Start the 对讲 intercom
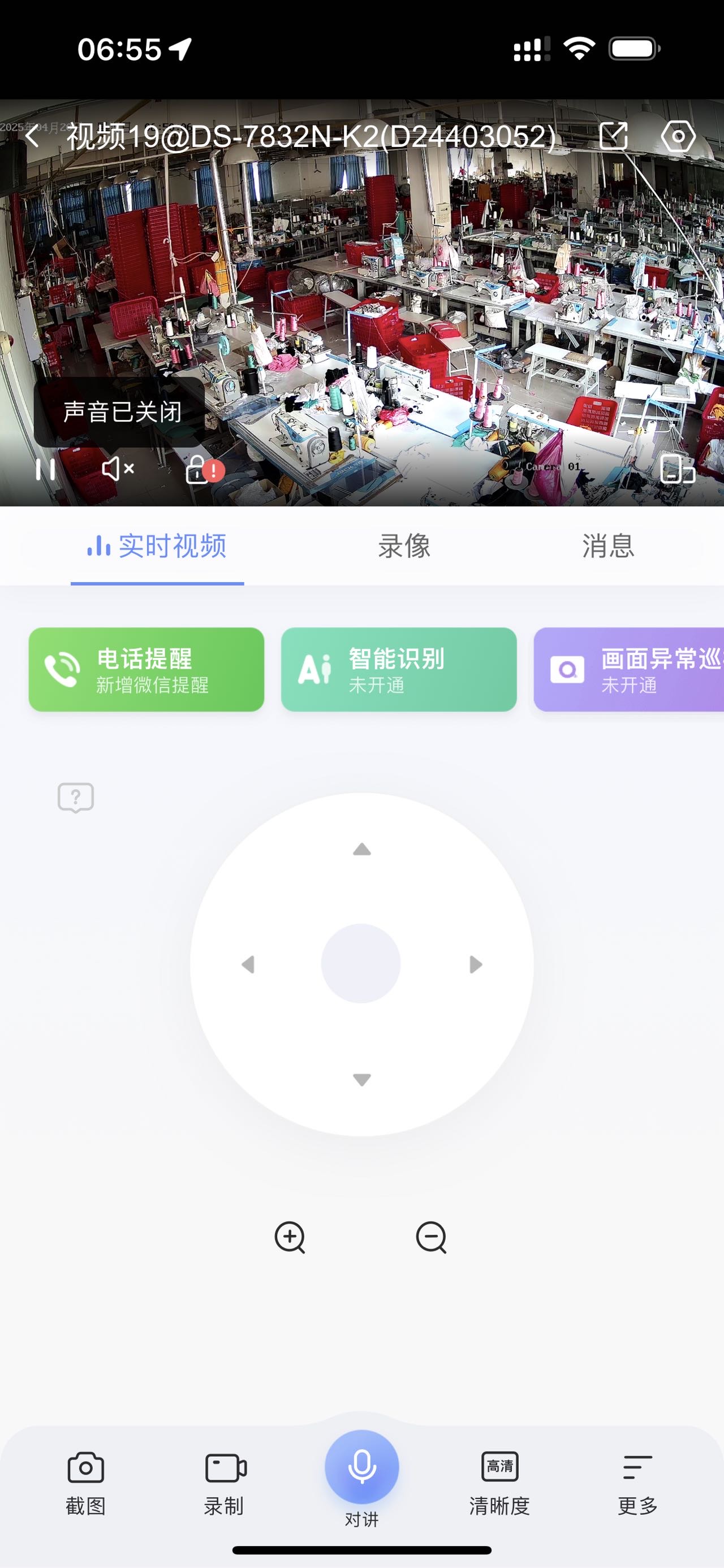The height and width of the screenshot is (1568, 724). point(361,1468)
